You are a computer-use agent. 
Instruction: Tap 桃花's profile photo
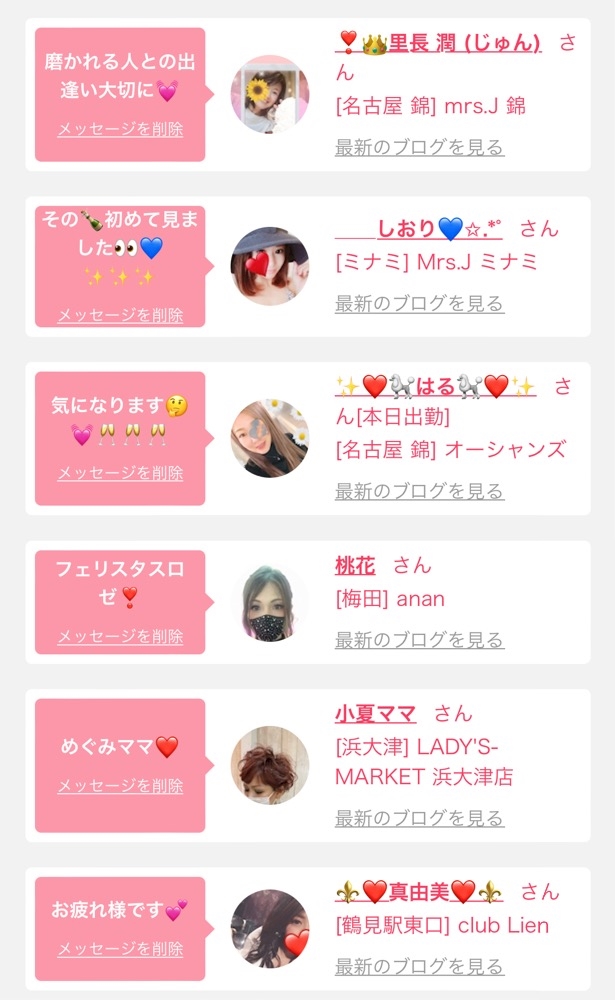(270, 603)
